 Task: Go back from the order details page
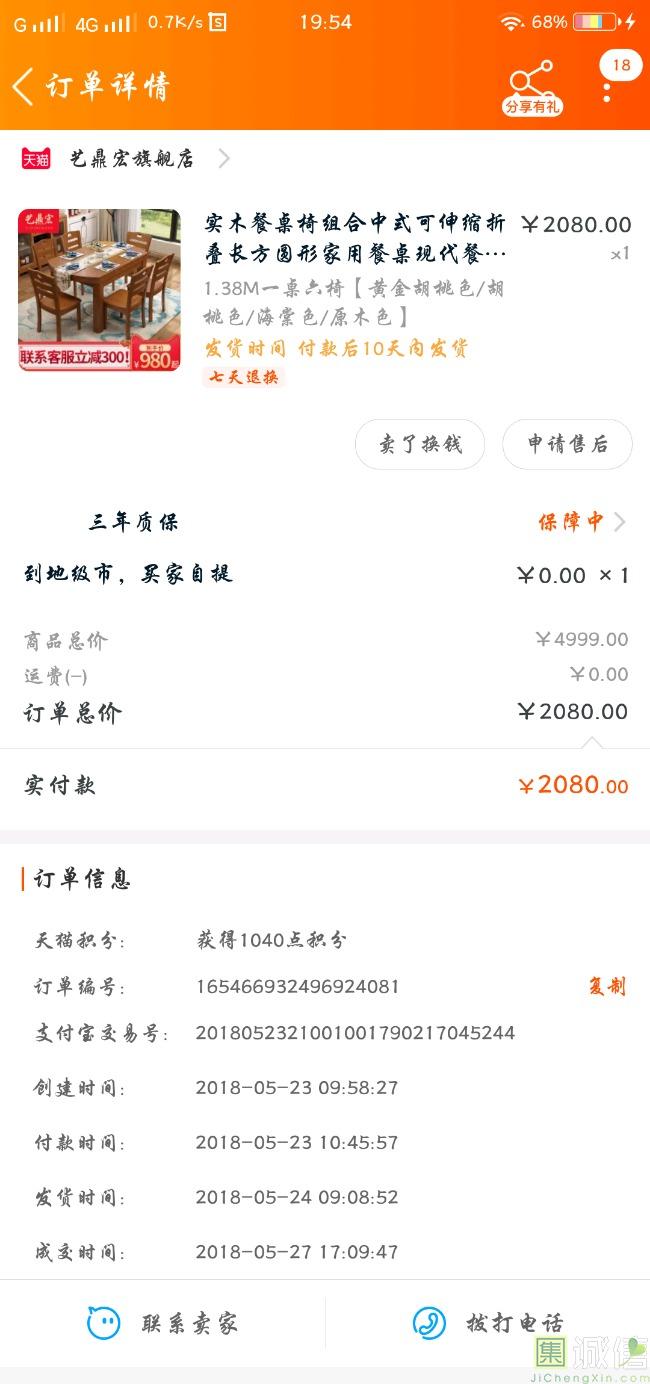point(24,86)
